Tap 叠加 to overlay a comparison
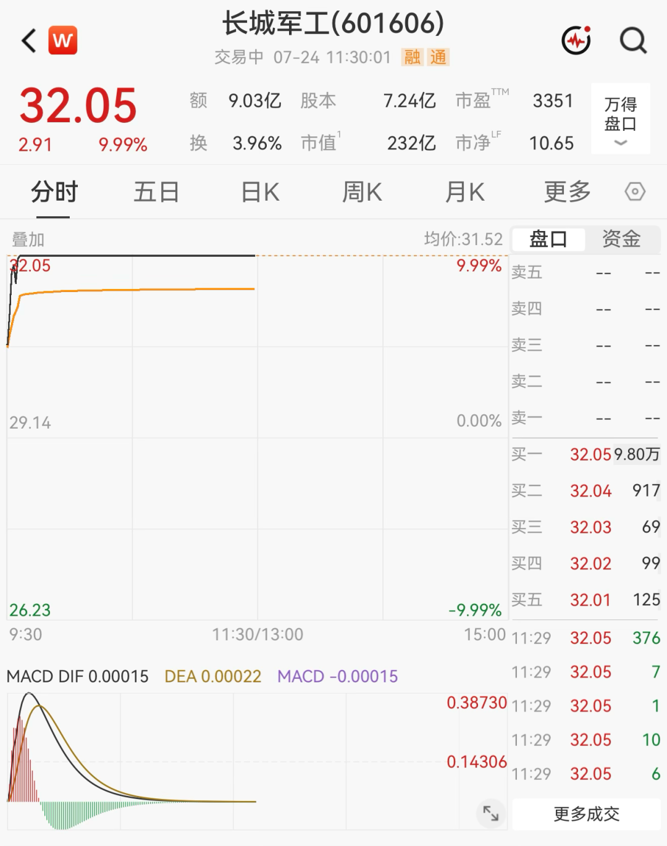The height and width of the screenshot is (846, 667). (x=28, y=240)
